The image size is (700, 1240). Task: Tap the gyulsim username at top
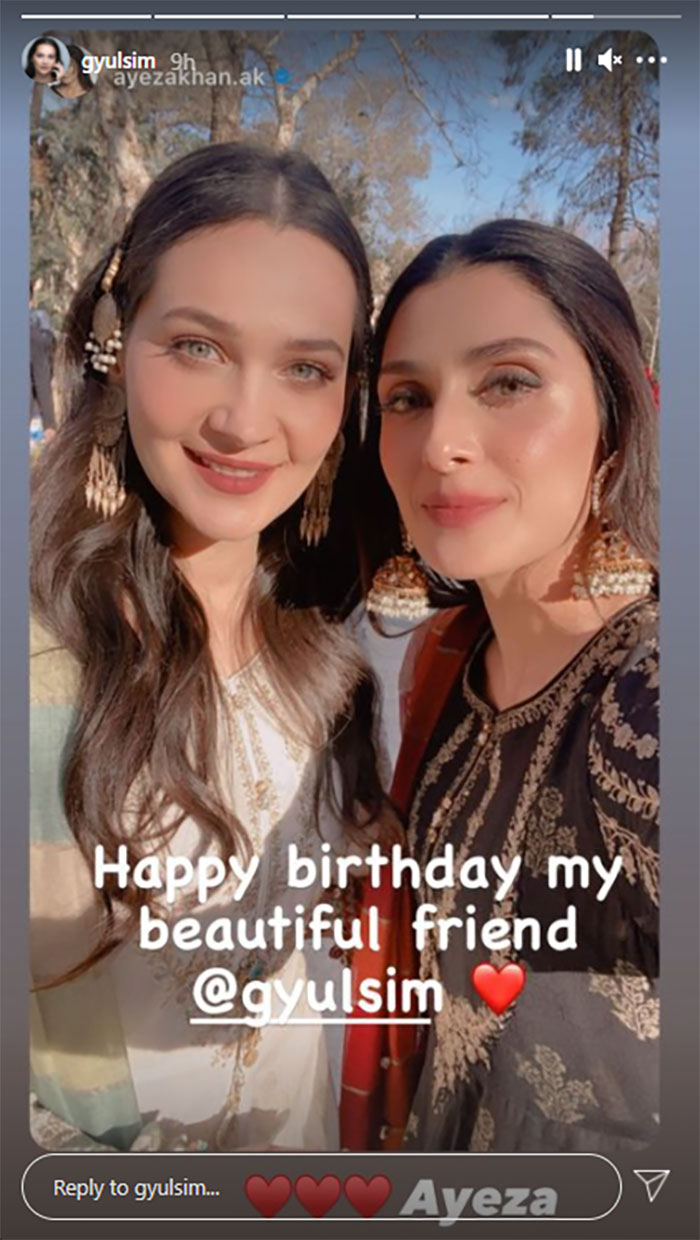pos(118,61)
